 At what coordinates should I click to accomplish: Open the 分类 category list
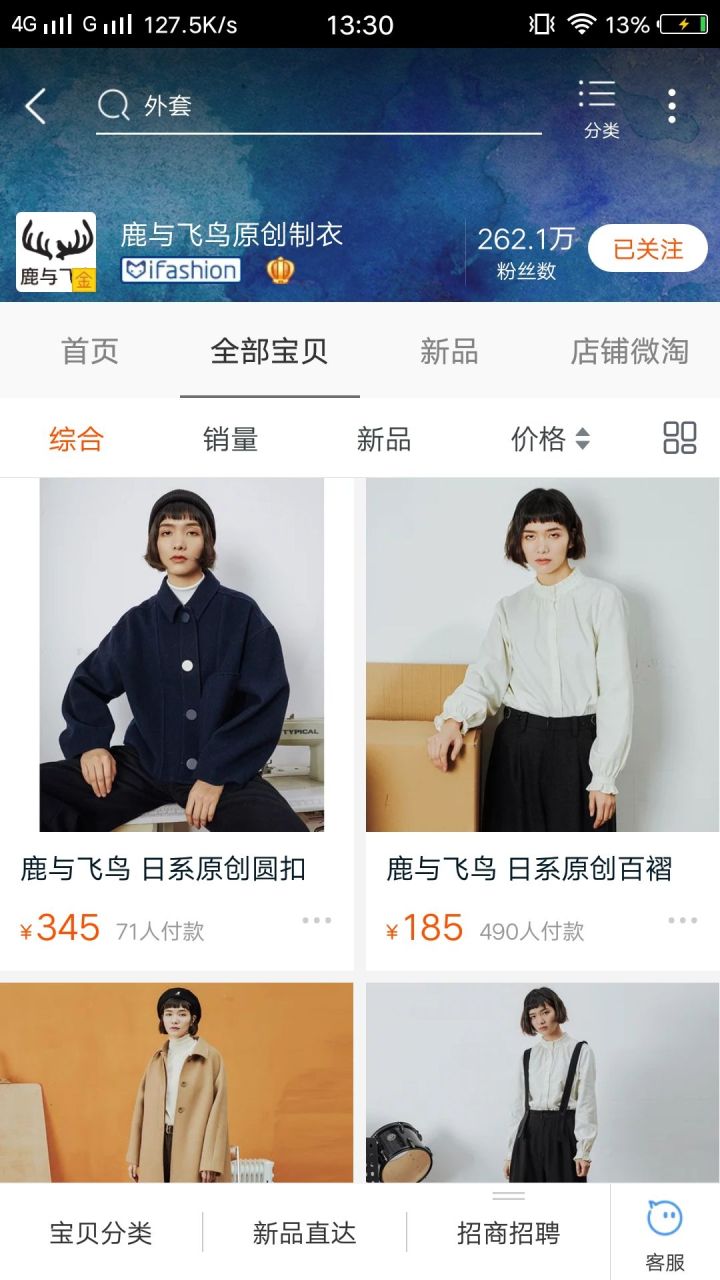pos(600,108)
